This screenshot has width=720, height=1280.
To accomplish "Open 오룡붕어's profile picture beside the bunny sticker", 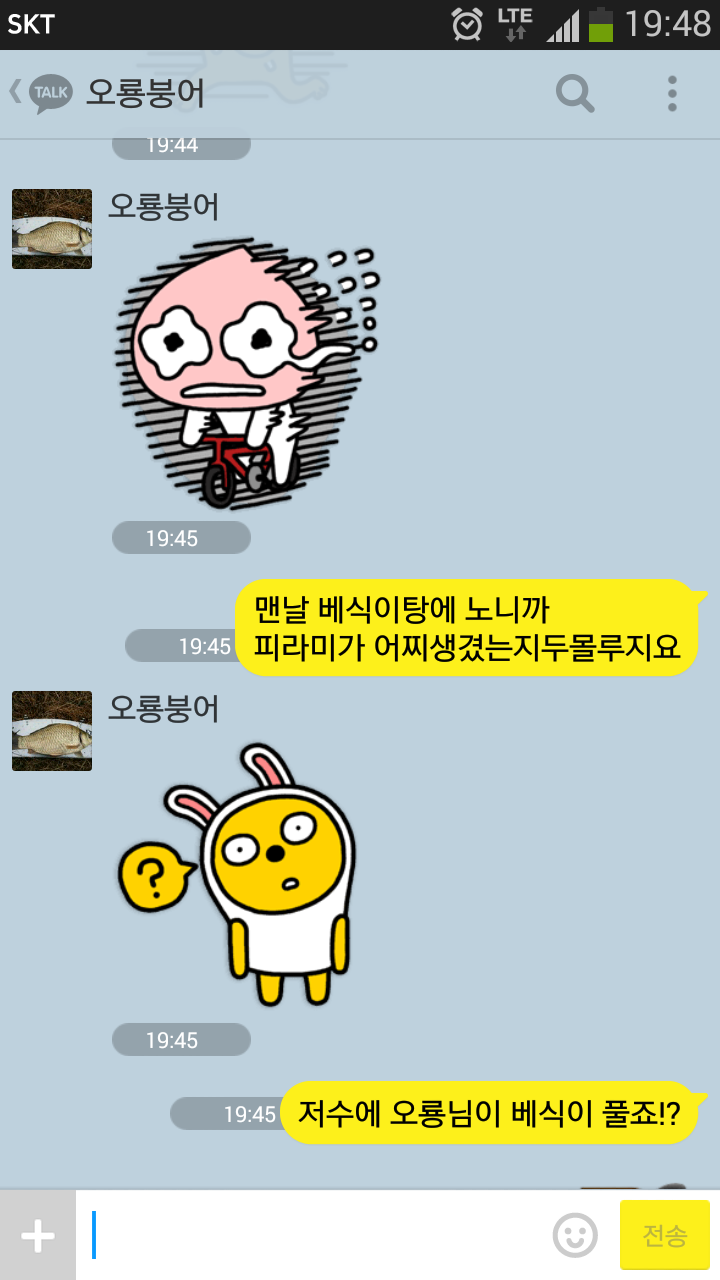I will pos(52,731).
